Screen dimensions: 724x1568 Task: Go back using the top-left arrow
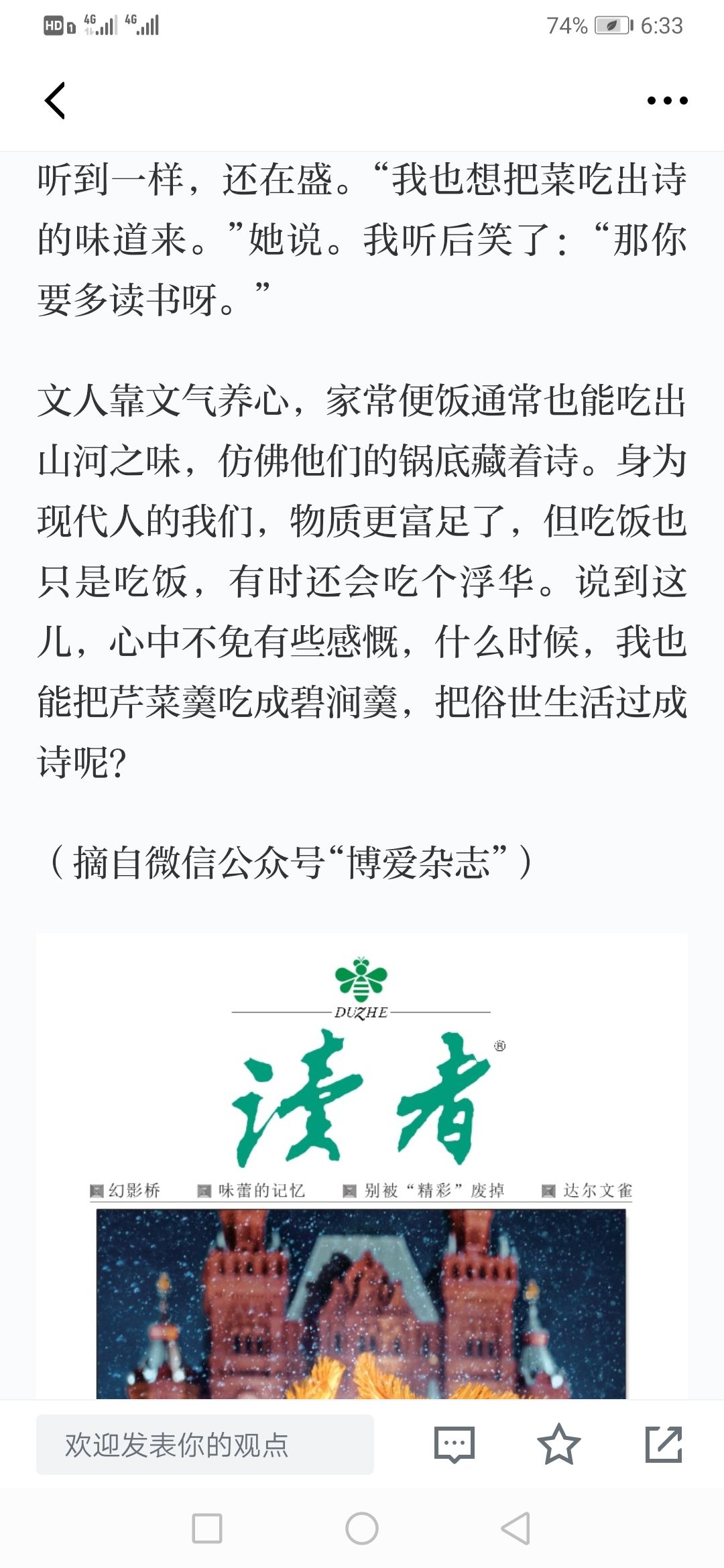click(x=55, y=101)
